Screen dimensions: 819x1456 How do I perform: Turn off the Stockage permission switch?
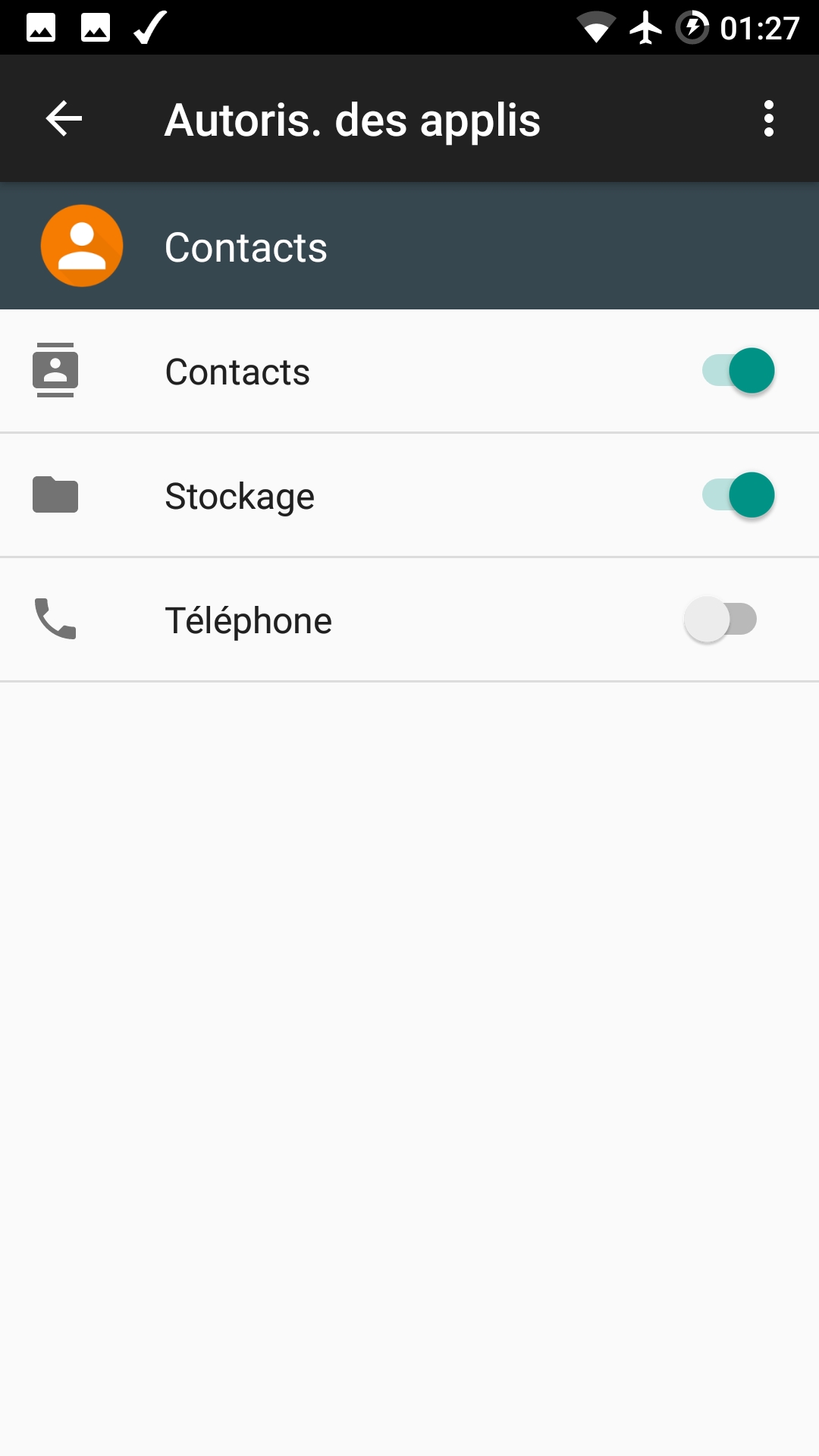point(736,495)
